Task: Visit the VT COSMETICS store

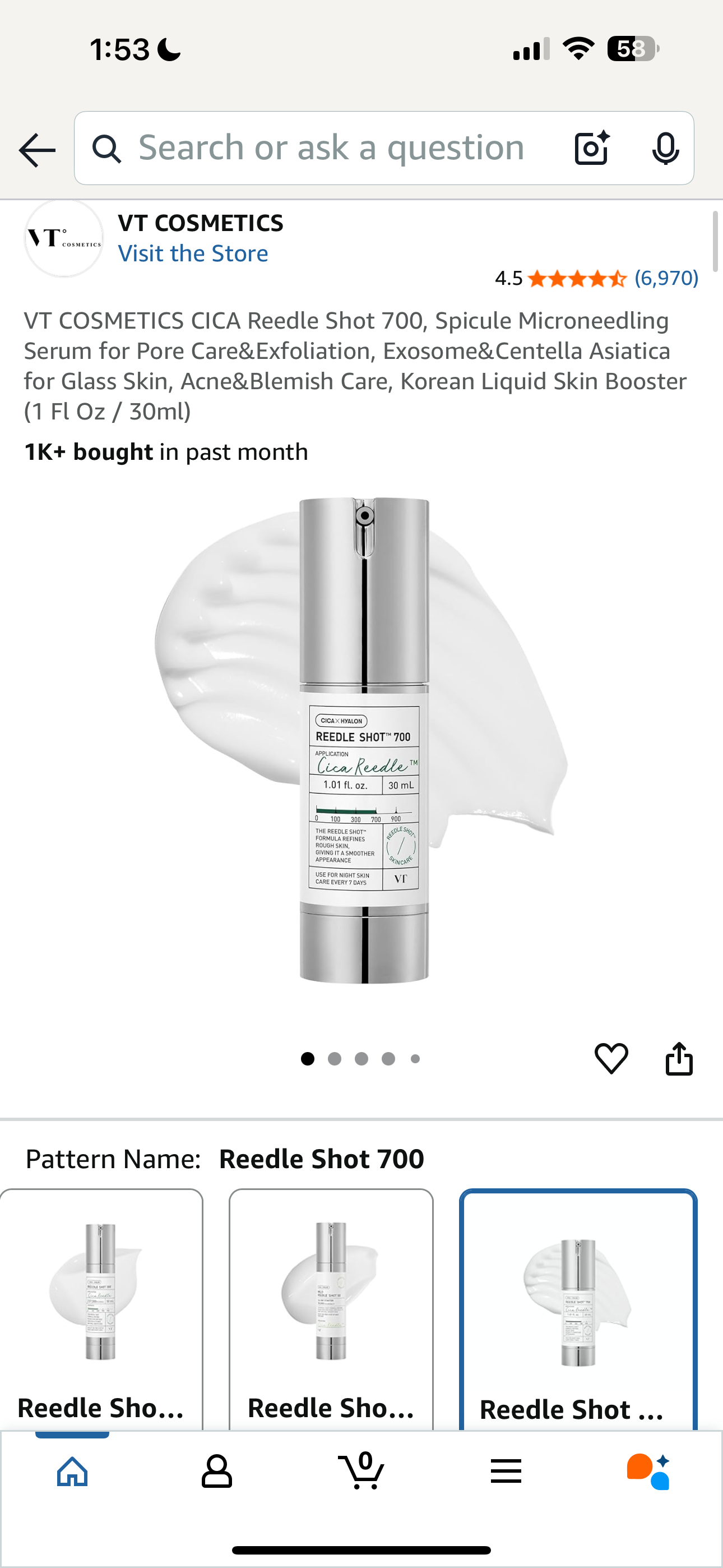Action: (193, 253)
